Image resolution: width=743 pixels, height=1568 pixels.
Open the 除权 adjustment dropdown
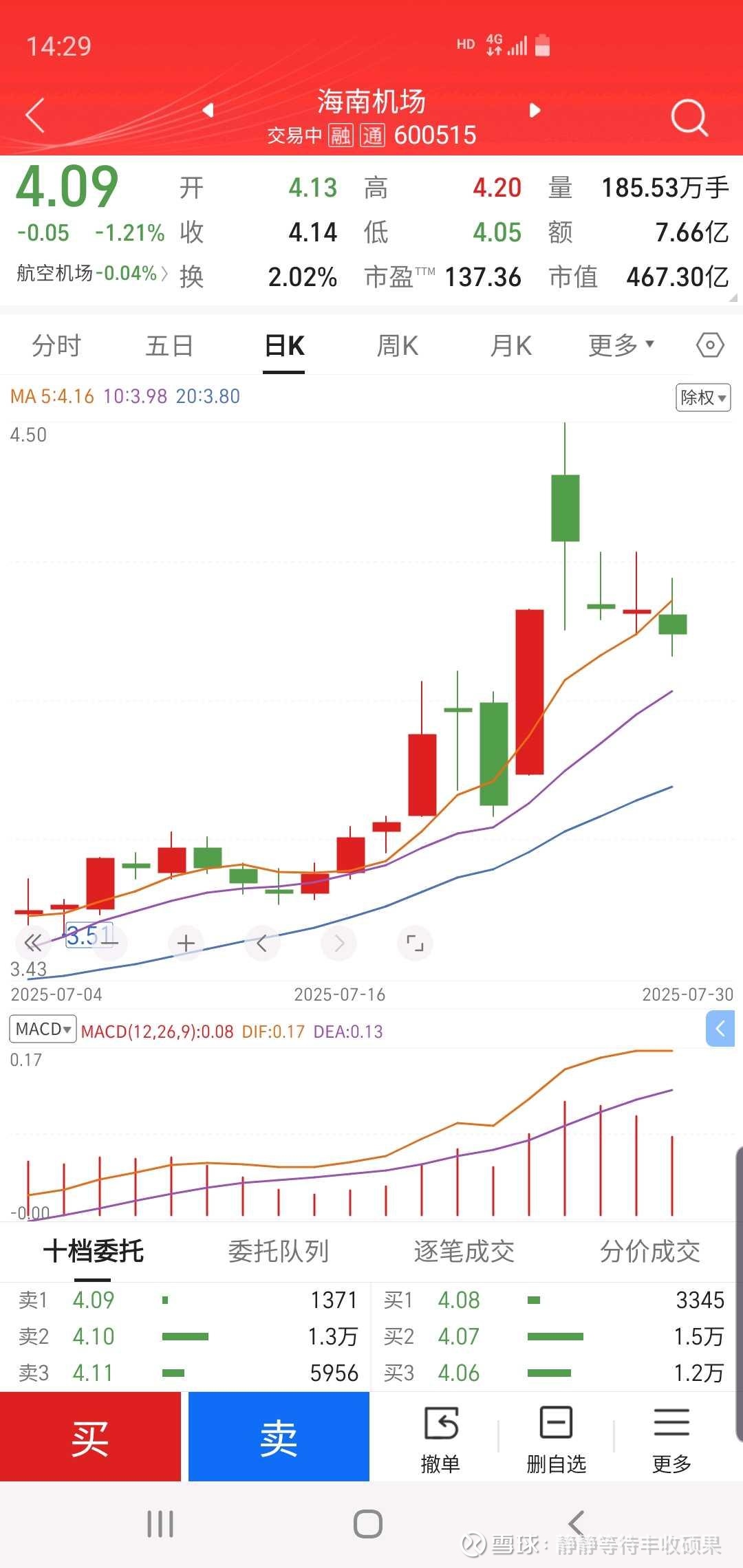tap(703, 398)
